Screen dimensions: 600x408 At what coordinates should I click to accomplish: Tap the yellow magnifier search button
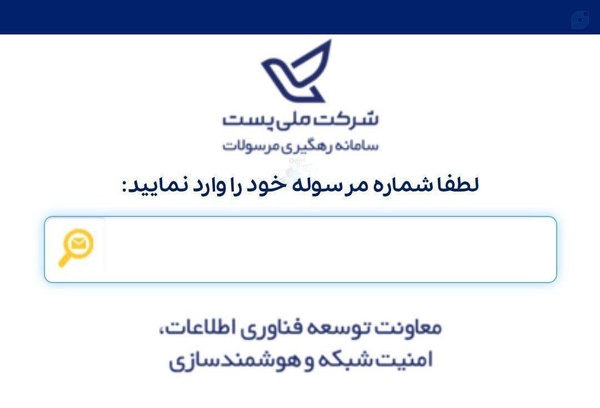76,247
